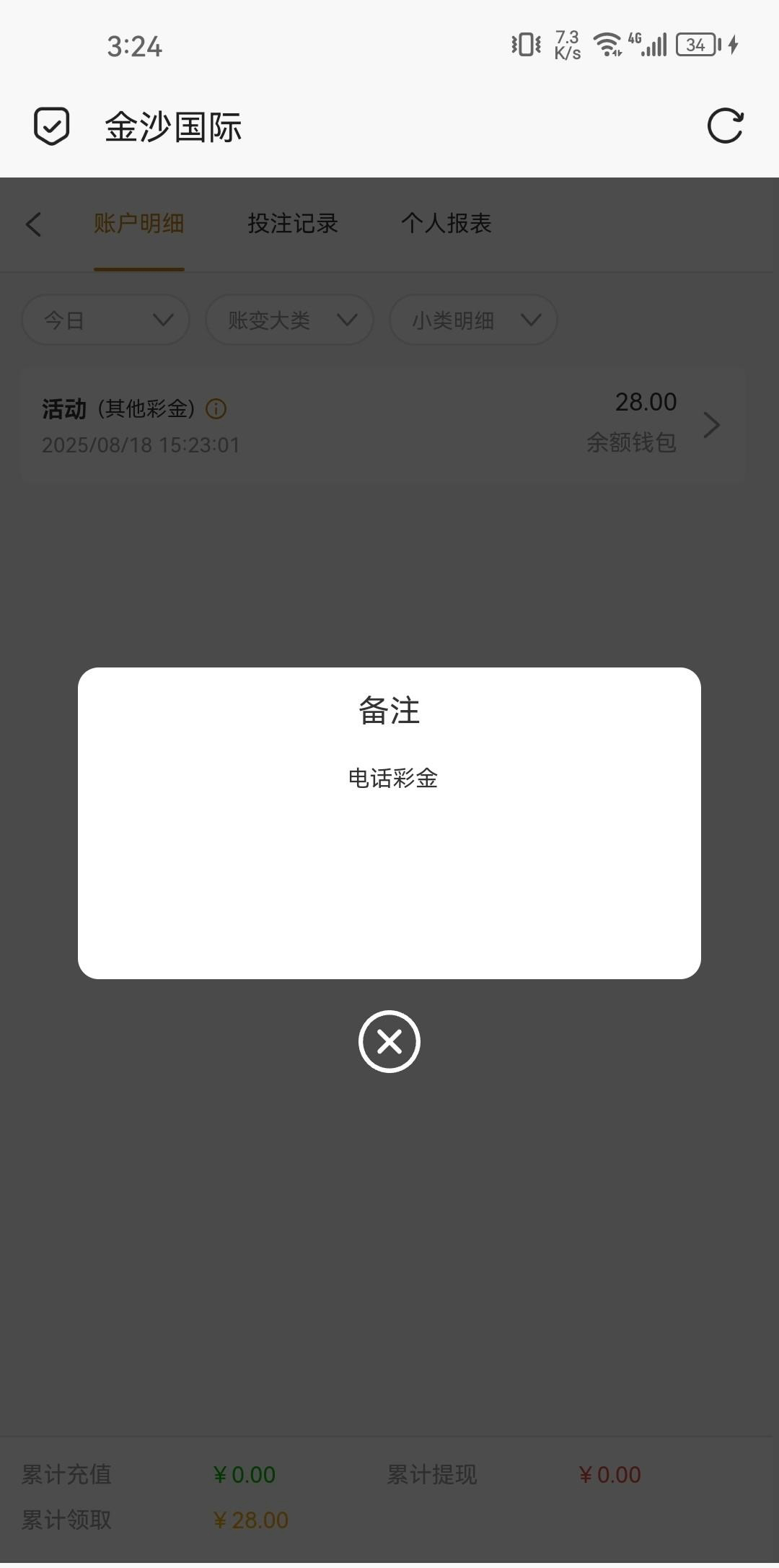779x1568 pixels.
Task: Switch to the 投注记录 tab
Action: pyautogui.click(x=293, y=224)
